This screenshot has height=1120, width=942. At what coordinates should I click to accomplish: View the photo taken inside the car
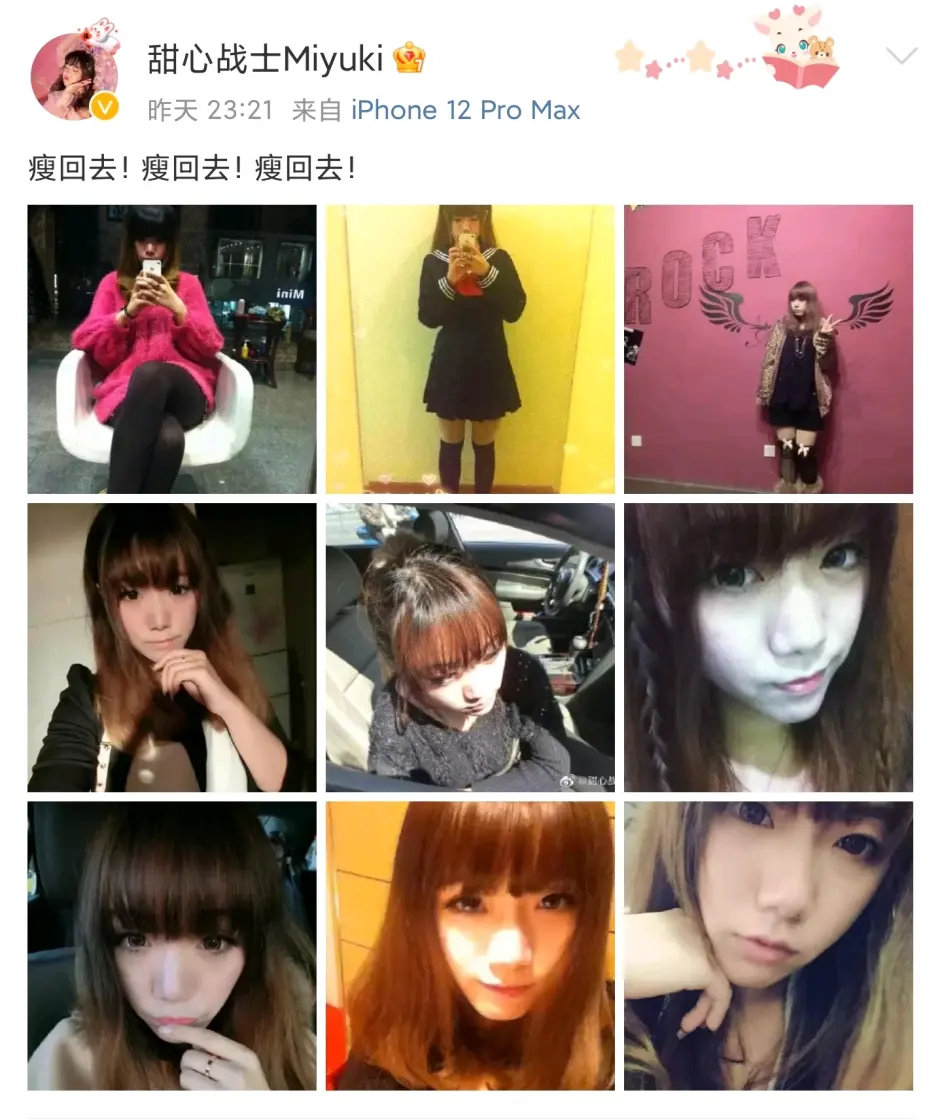470,647
